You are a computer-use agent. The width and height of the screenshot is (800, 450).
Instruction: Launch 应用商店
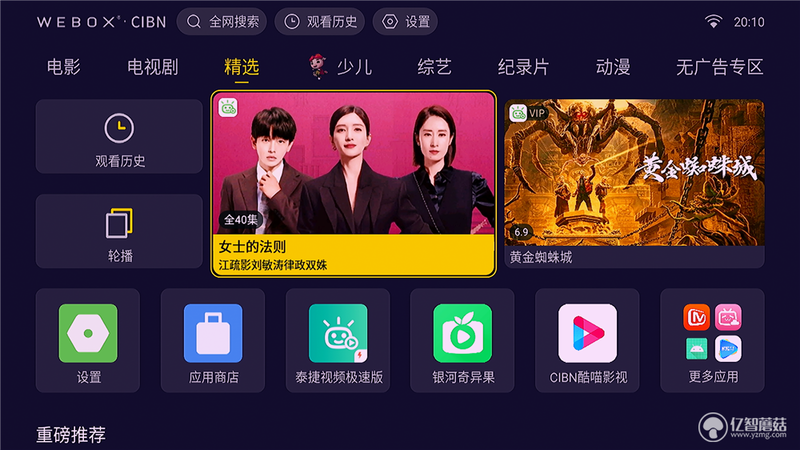pyautogui.click(x=213, y=341)
